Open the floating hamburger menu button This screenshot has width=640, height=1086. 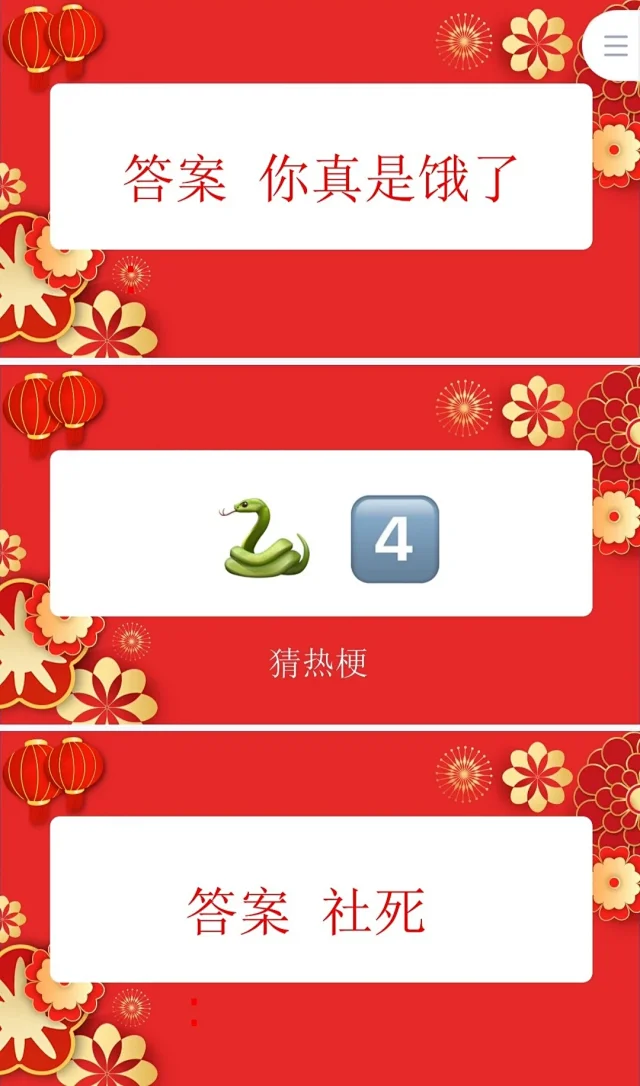(615, 46)
